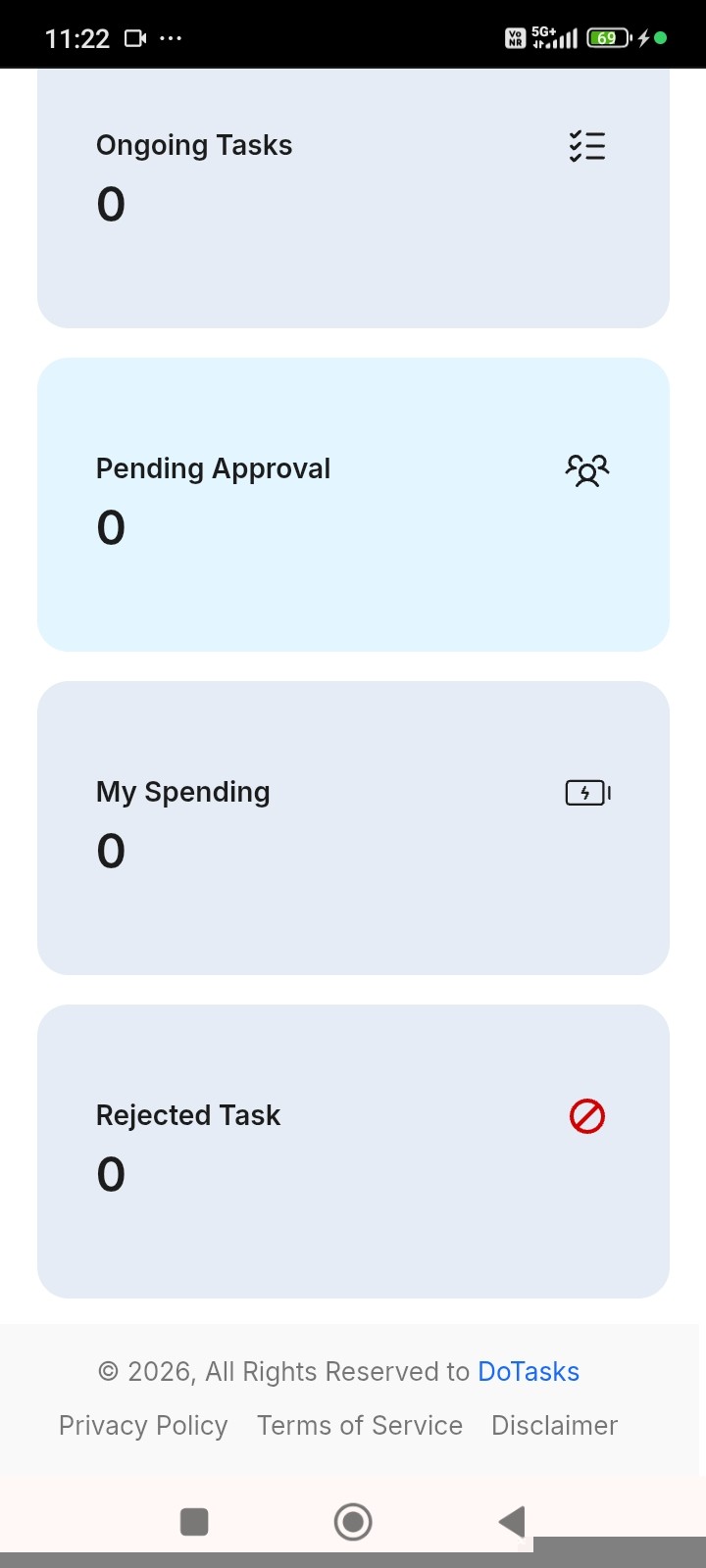
Task: Open the Ongoing Tasks card
Action: click(x=353, y=196)
